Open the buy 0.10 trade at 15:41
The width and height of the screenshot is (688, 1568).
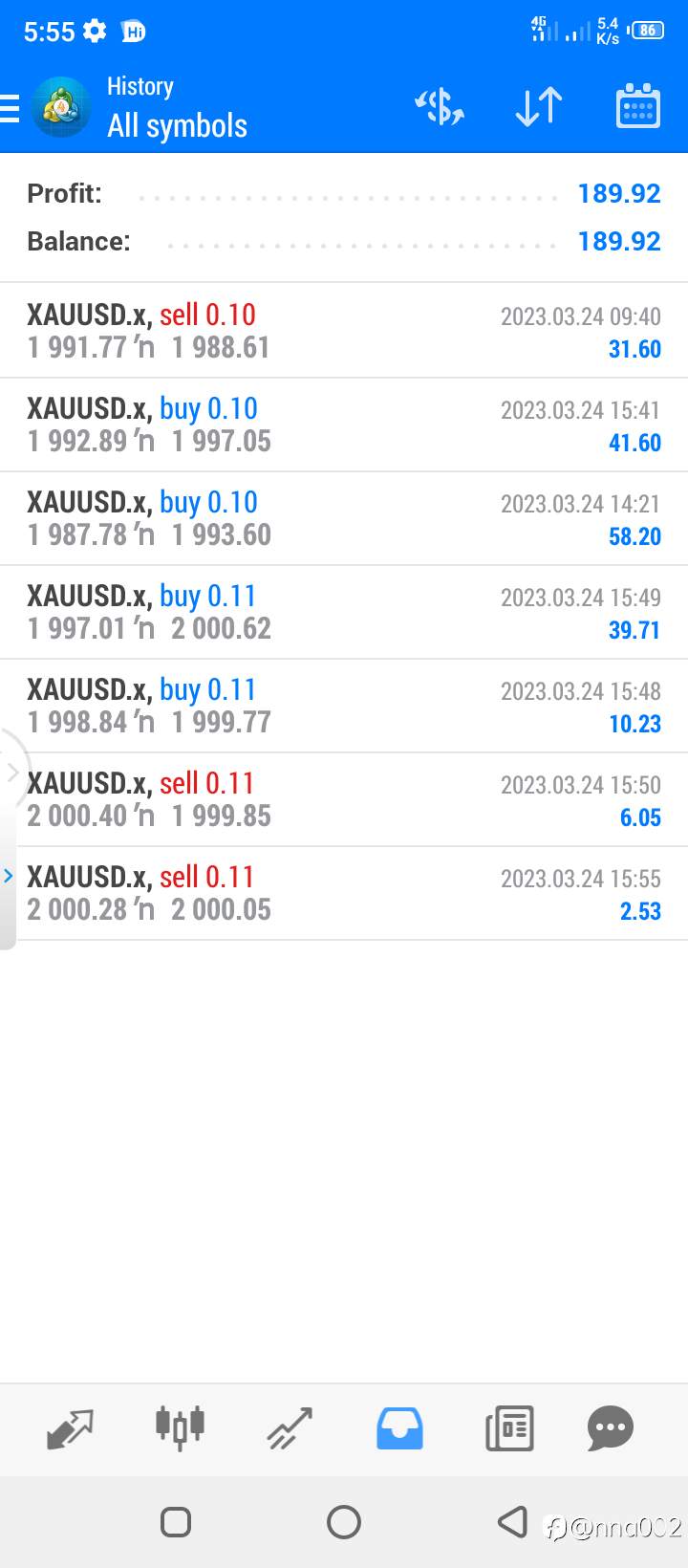[344, 425]
